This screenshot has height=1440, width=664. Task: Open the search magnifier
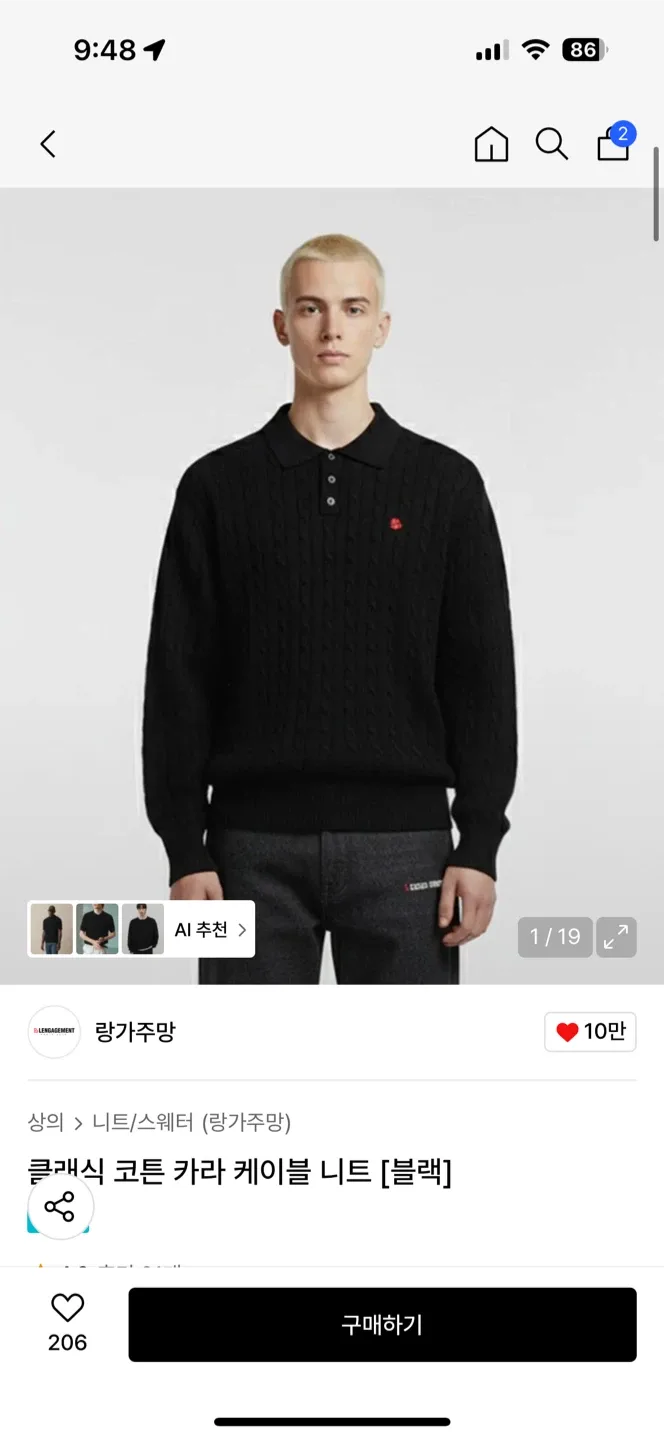point(551,144)
